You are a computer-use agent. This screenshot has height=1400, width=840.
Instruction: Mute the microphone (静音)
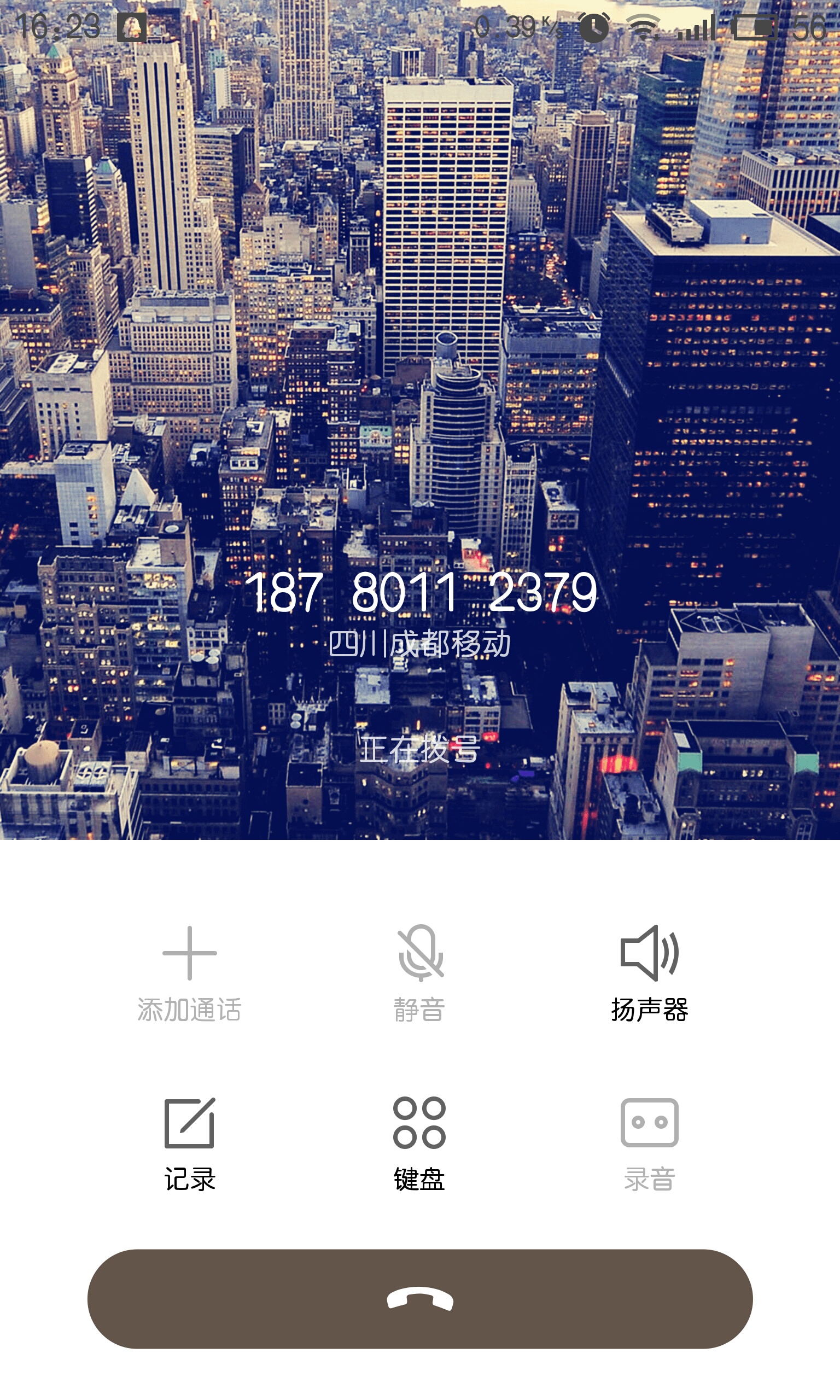[x=419, y=974]
